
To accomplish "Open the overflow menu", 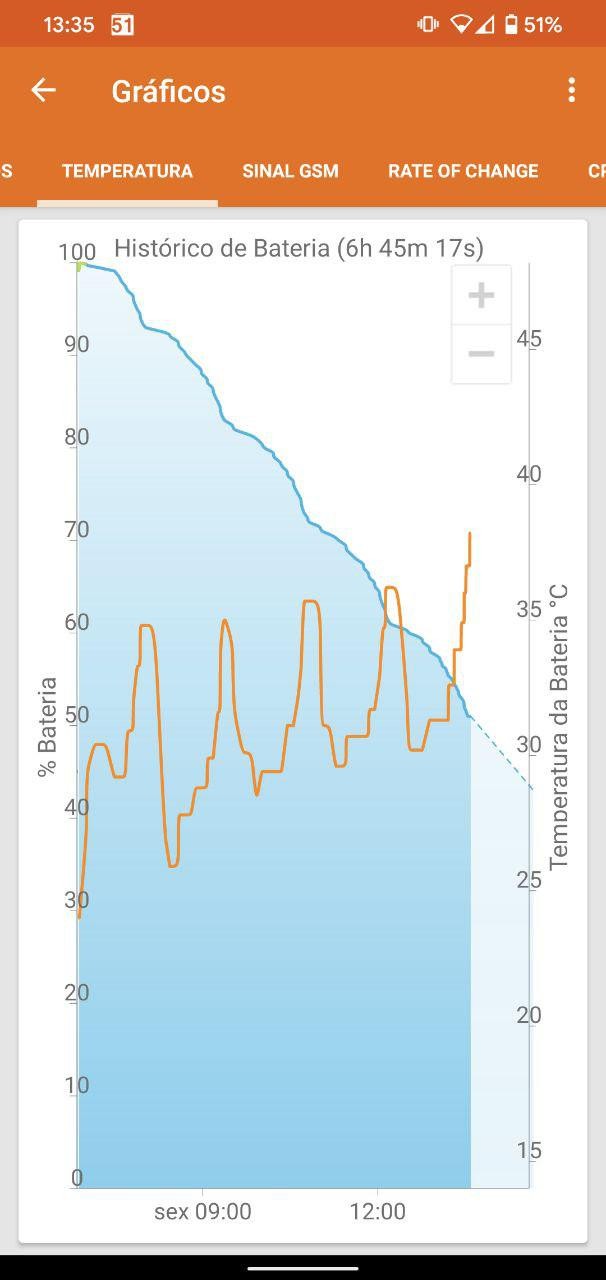I will [x=571, y=91].
